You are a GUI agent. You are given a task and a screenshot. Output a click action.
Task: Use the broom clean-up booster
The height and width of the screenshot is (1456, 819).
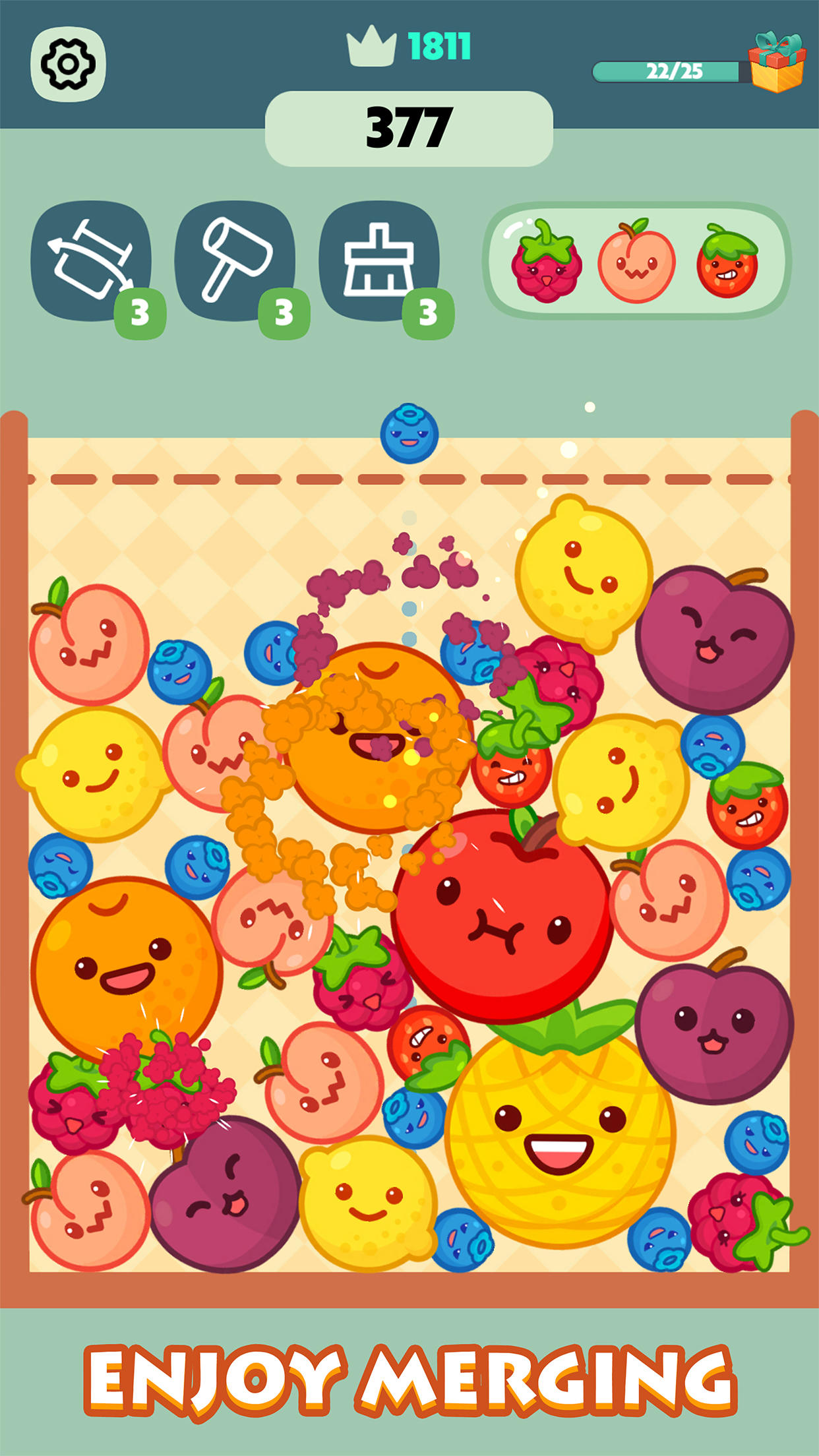[379, 262]
